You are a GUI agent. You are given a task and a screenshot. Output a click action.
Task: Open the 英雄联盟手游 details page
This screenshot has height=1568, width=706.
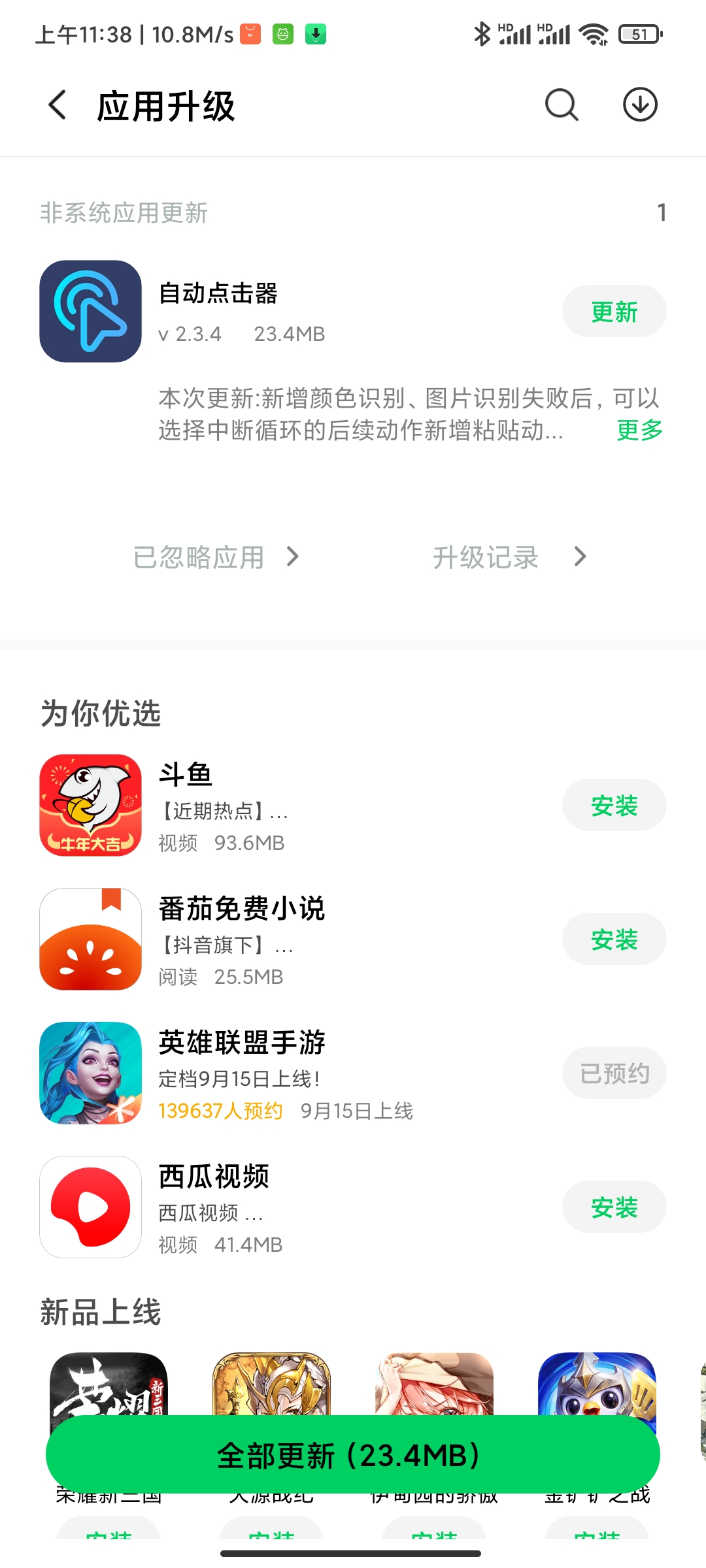[91, 1073]
